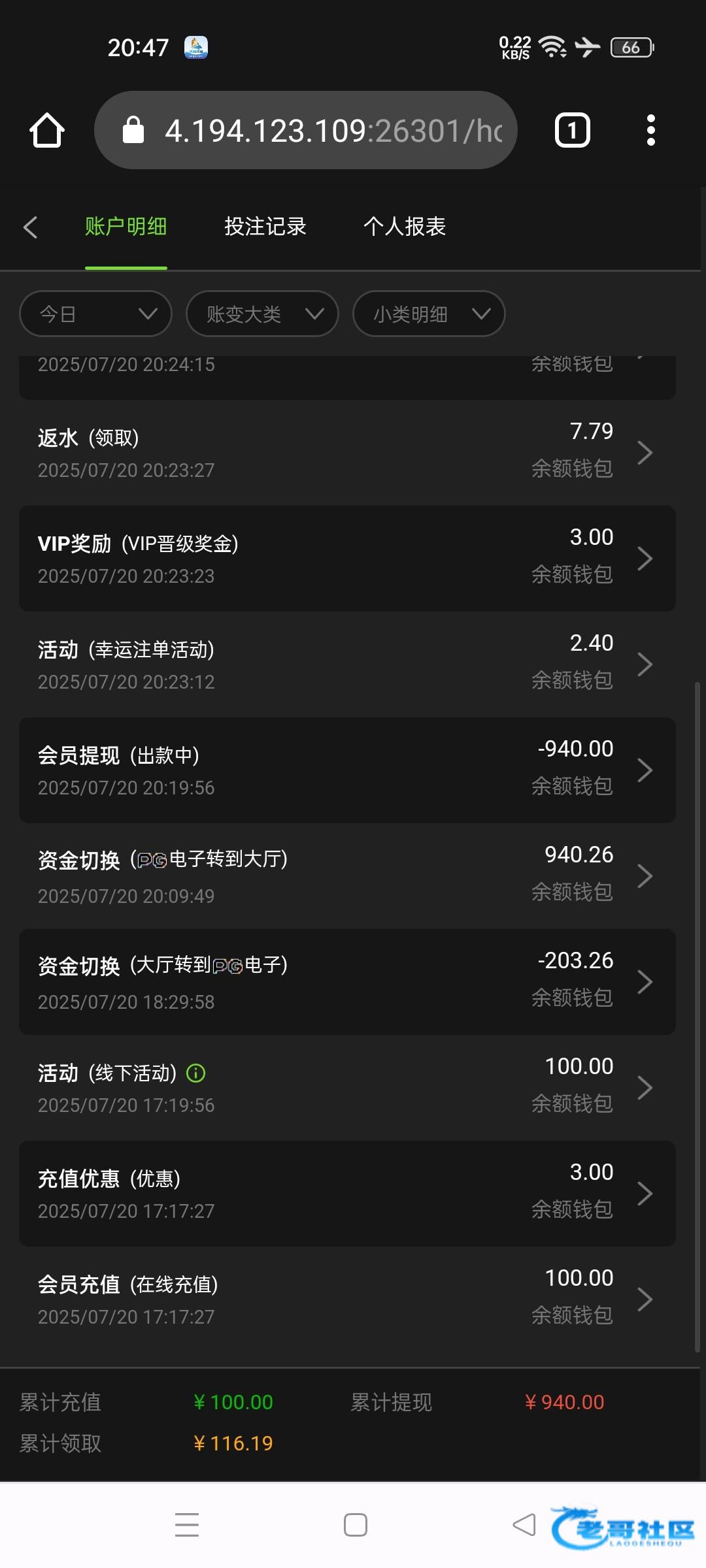
Task: Go back using the top-left arrow
Action: [30, 227]
